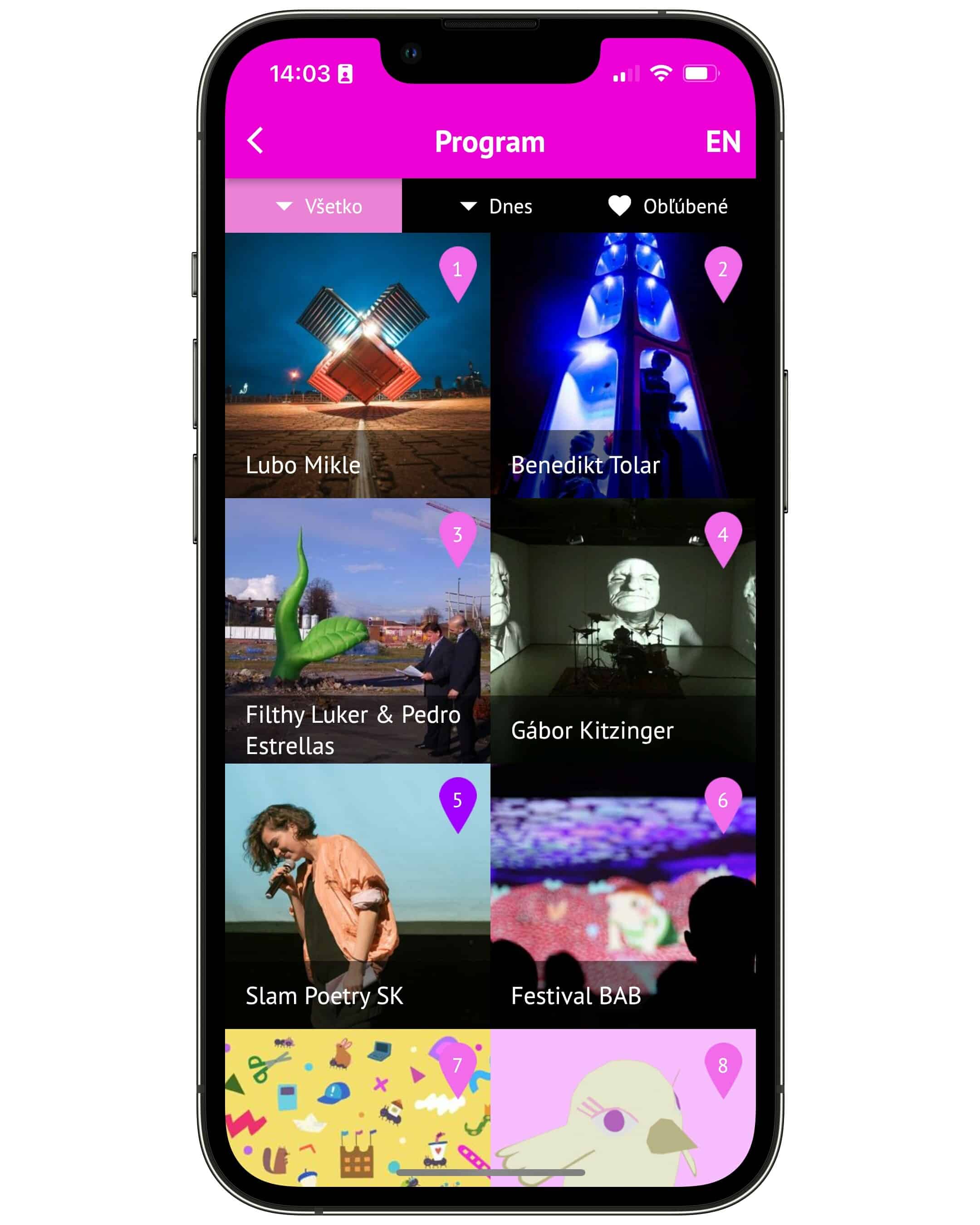Image resolution: width=980 pixels, height=1225 pixels.
Task: Open the Gábor Kitzinger tile
Action: tap(622, 630)
